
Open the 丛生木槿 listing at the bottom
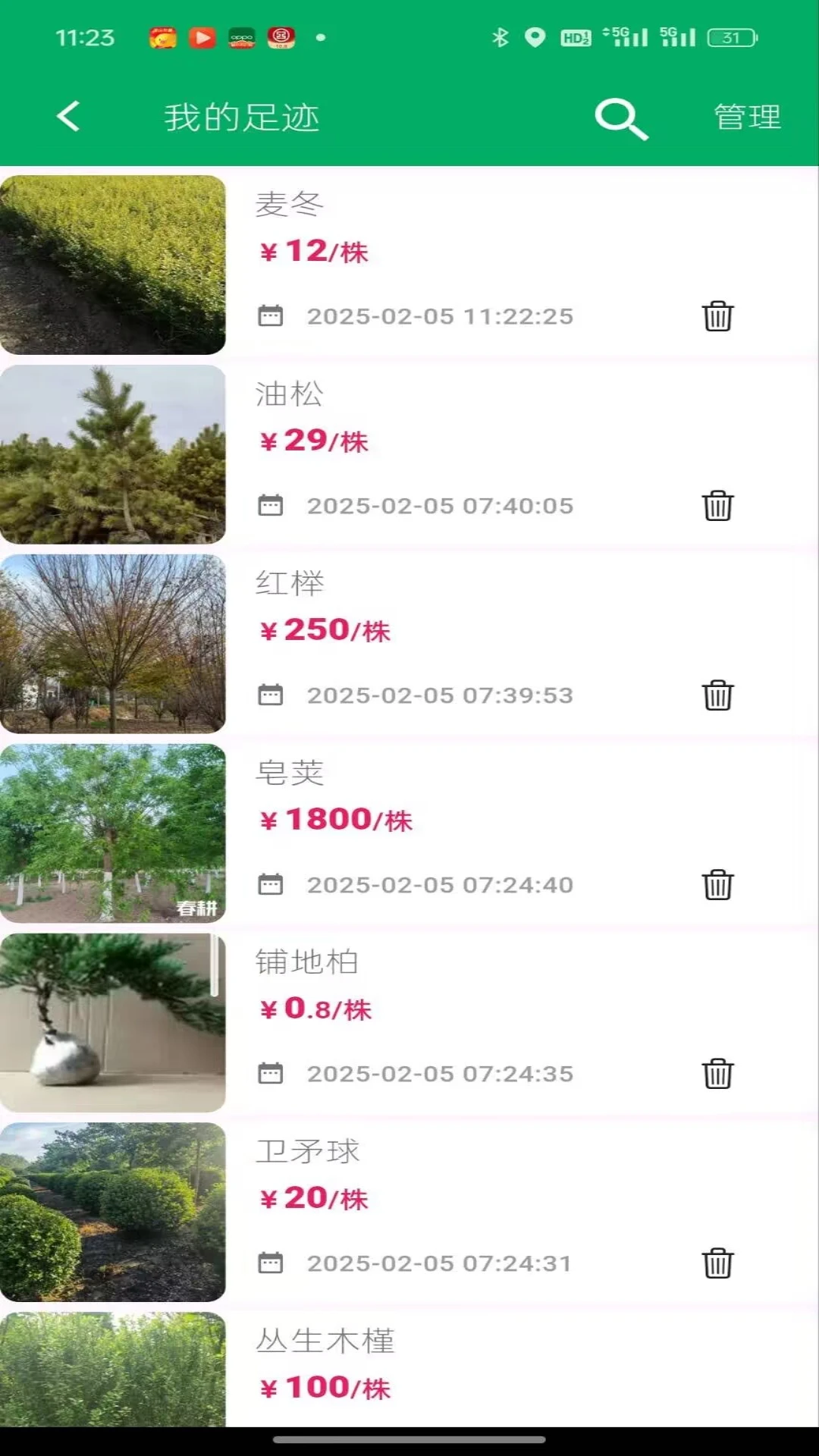pyautogui.click(x=326, y=1341)
